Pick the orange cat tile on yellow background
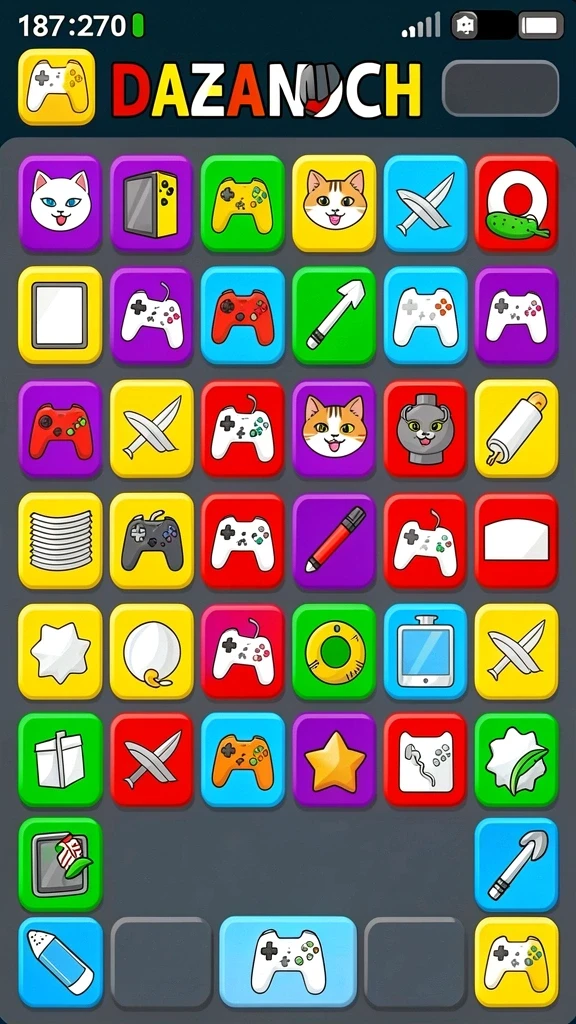The image size is (576, 1024). (x=334, y=203)
